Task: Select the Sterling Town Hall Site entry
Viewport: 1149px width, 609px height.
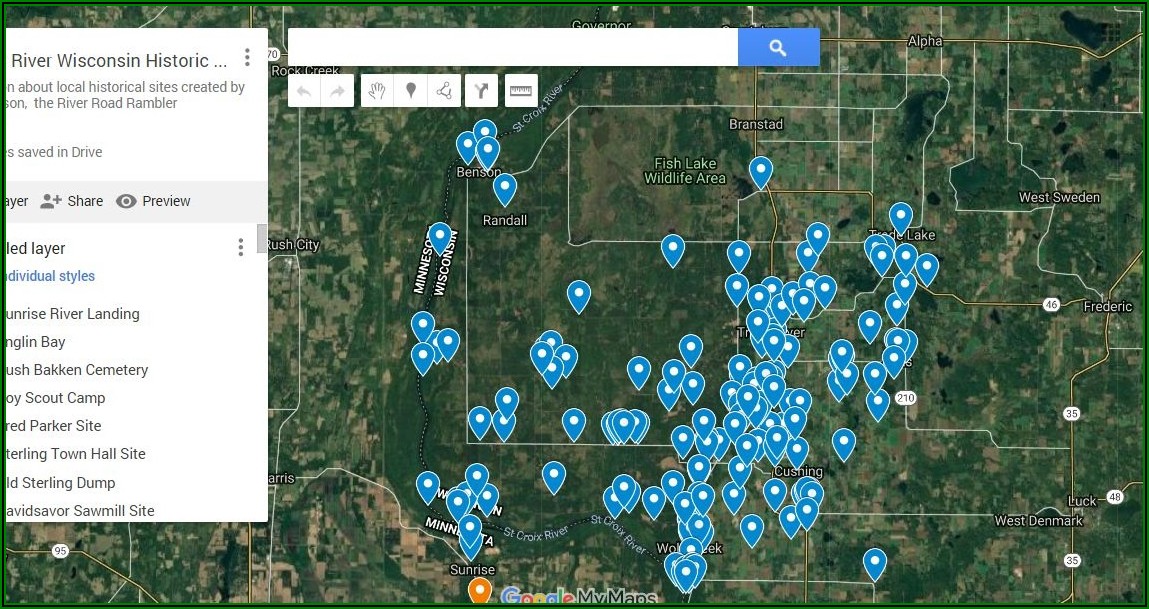Action: click(74, 454)
